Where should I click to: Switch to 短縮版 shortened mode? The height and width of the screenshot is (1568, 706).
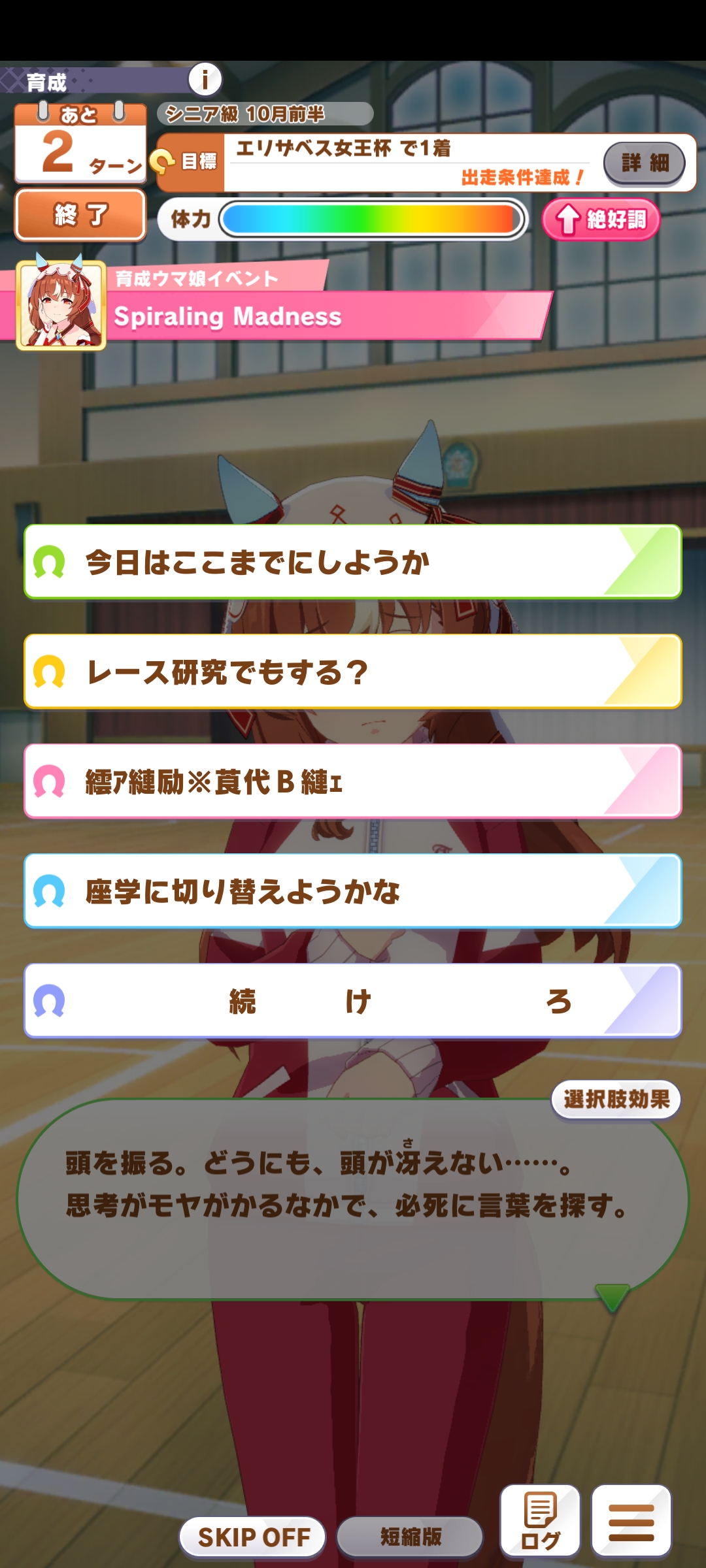coord(410,1537)
